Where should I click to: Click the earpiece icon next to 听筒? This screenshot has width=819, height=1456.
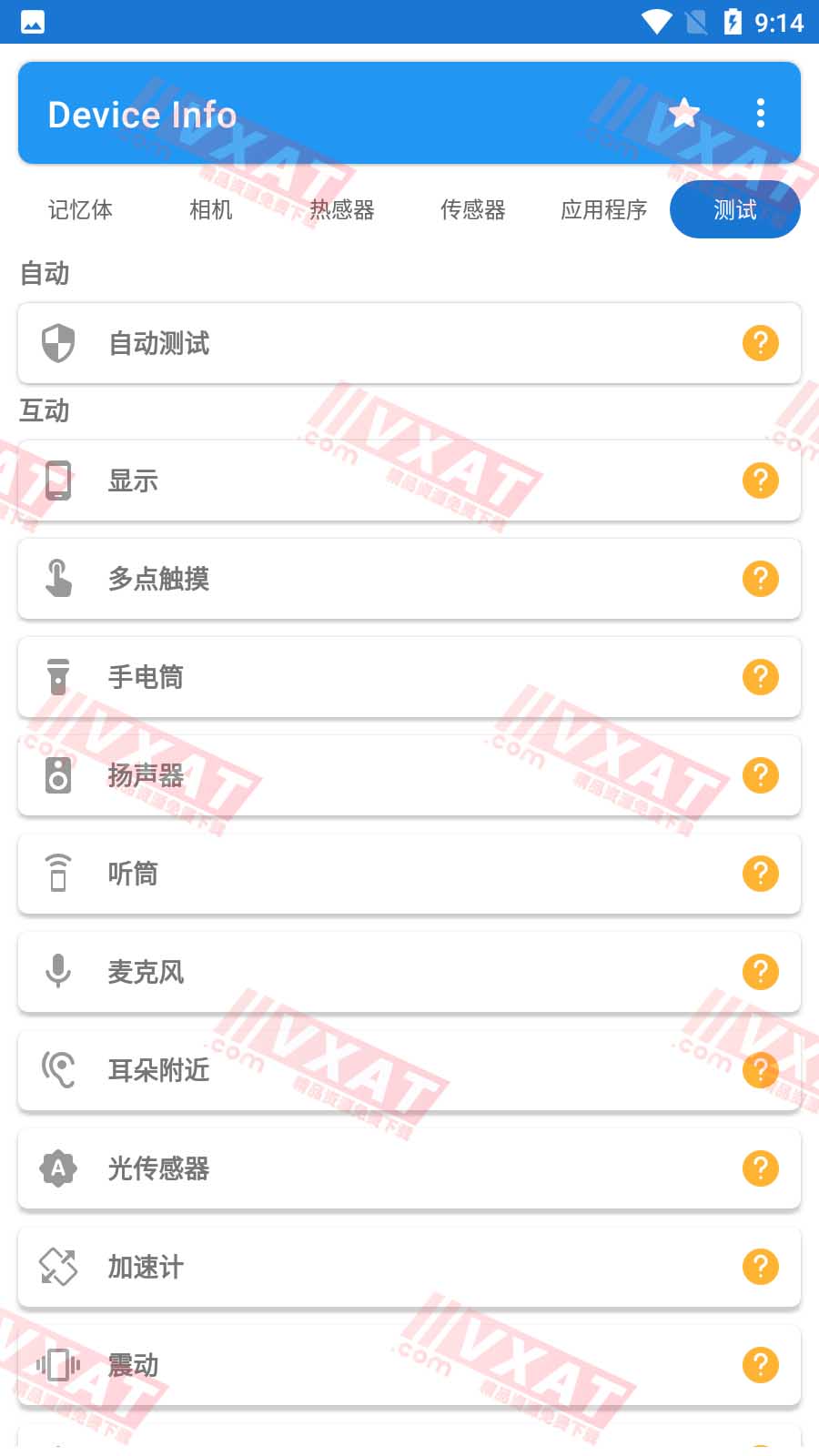[x=57, y=874]
